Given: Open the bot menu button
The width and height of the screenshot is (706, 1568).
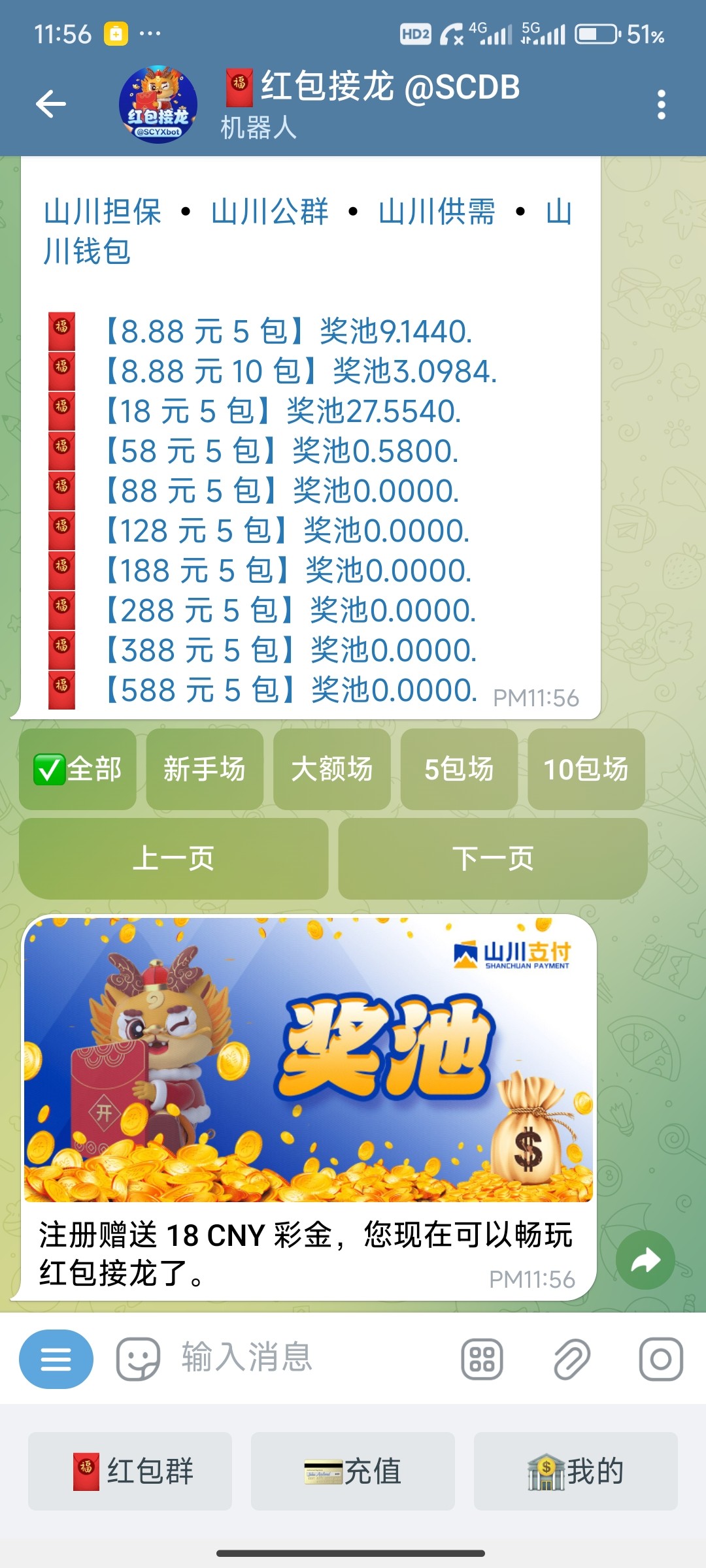Looking at the screenshot, I should [x=56, y=1359].
